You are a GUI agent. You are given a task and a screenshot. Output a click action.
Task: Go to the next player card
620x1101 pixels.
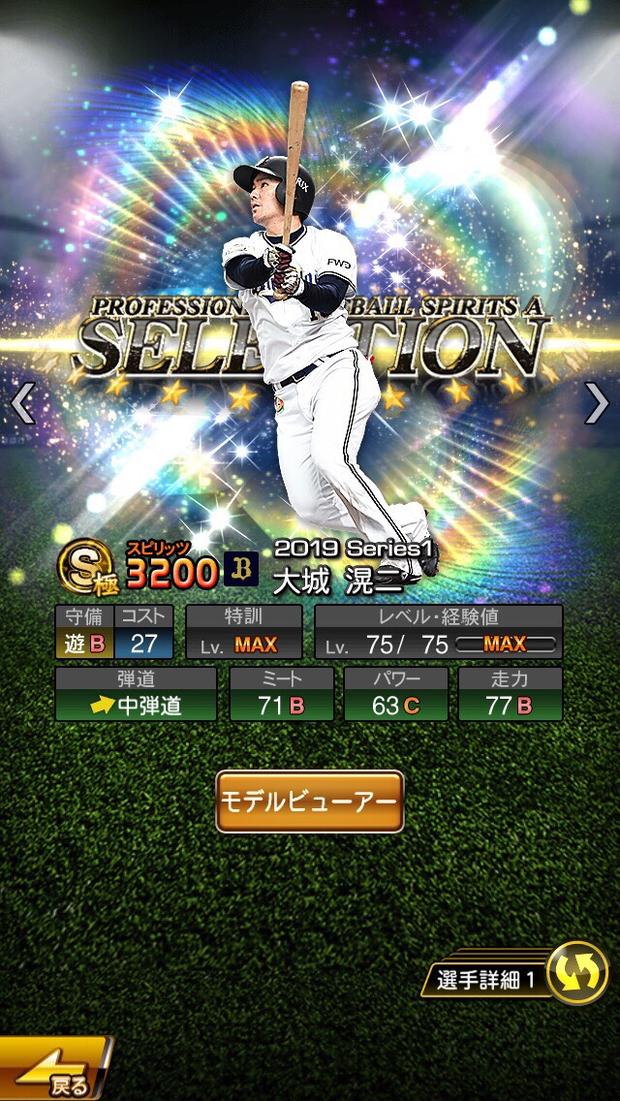pos(596,403)
